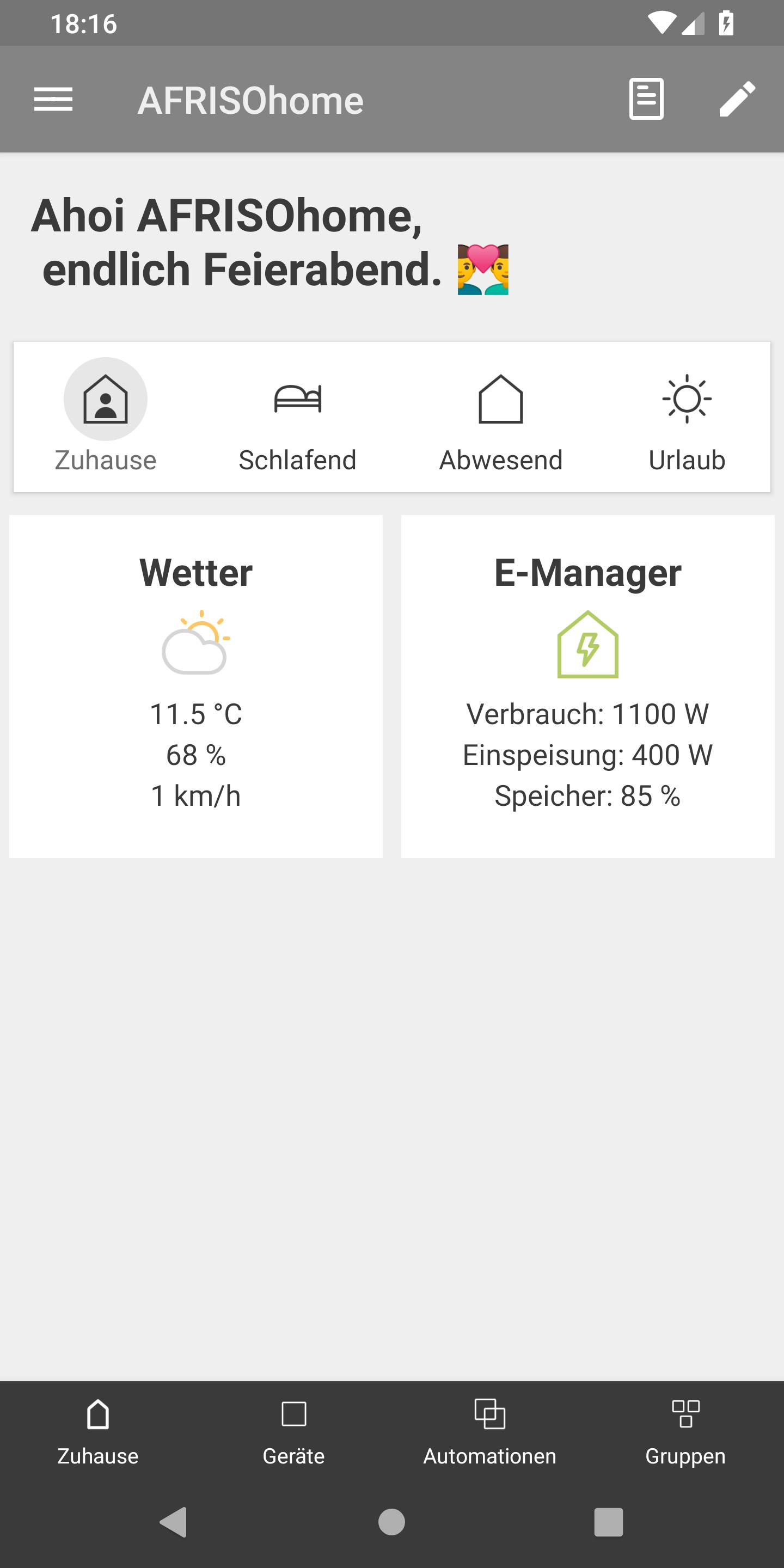Screen dimensions: 784x1568
Task: Select the Zuhause presence mode
Action: (105, 416)
